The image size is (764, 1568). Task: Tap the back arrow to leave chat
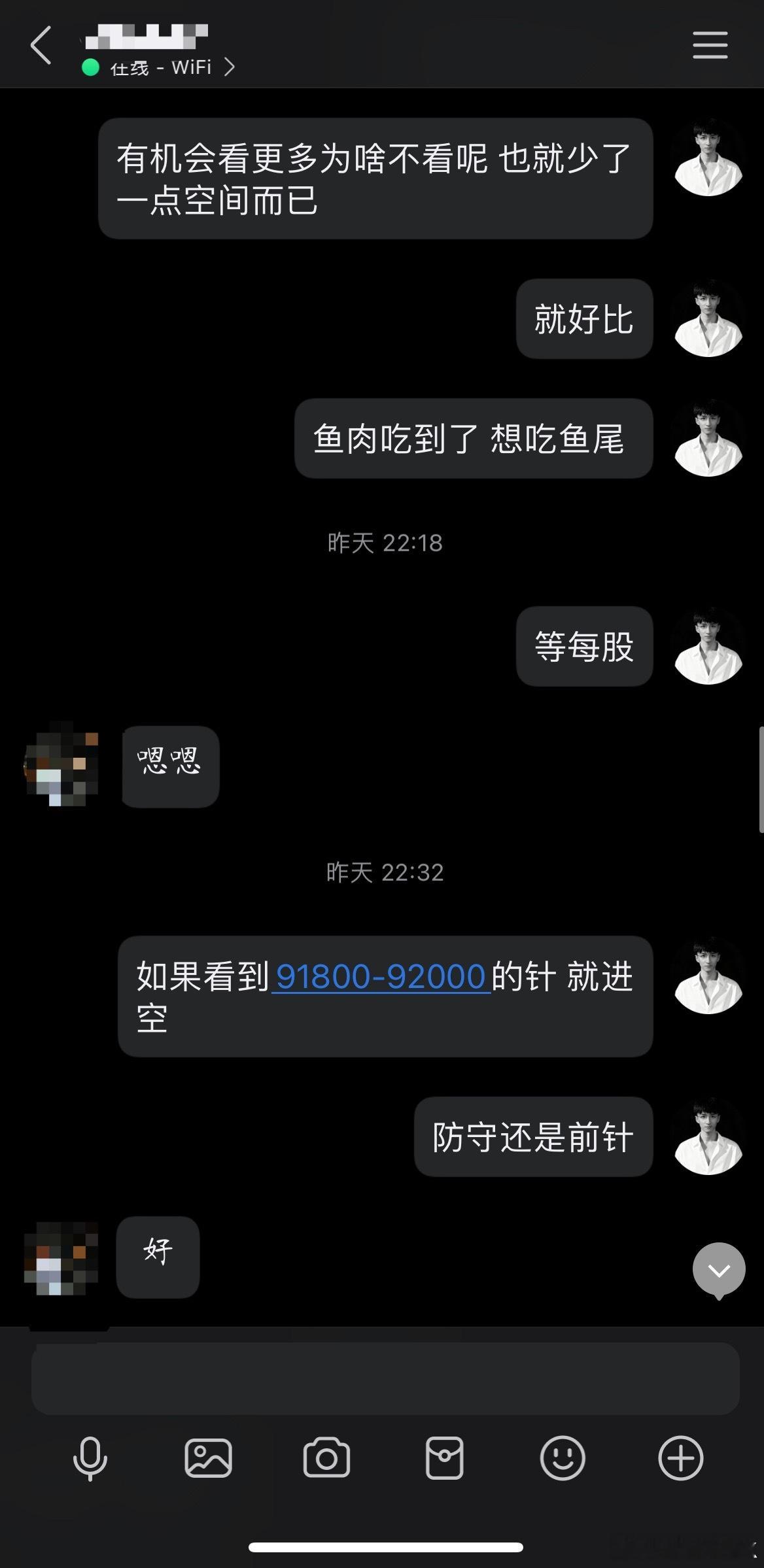coord(41,46)
